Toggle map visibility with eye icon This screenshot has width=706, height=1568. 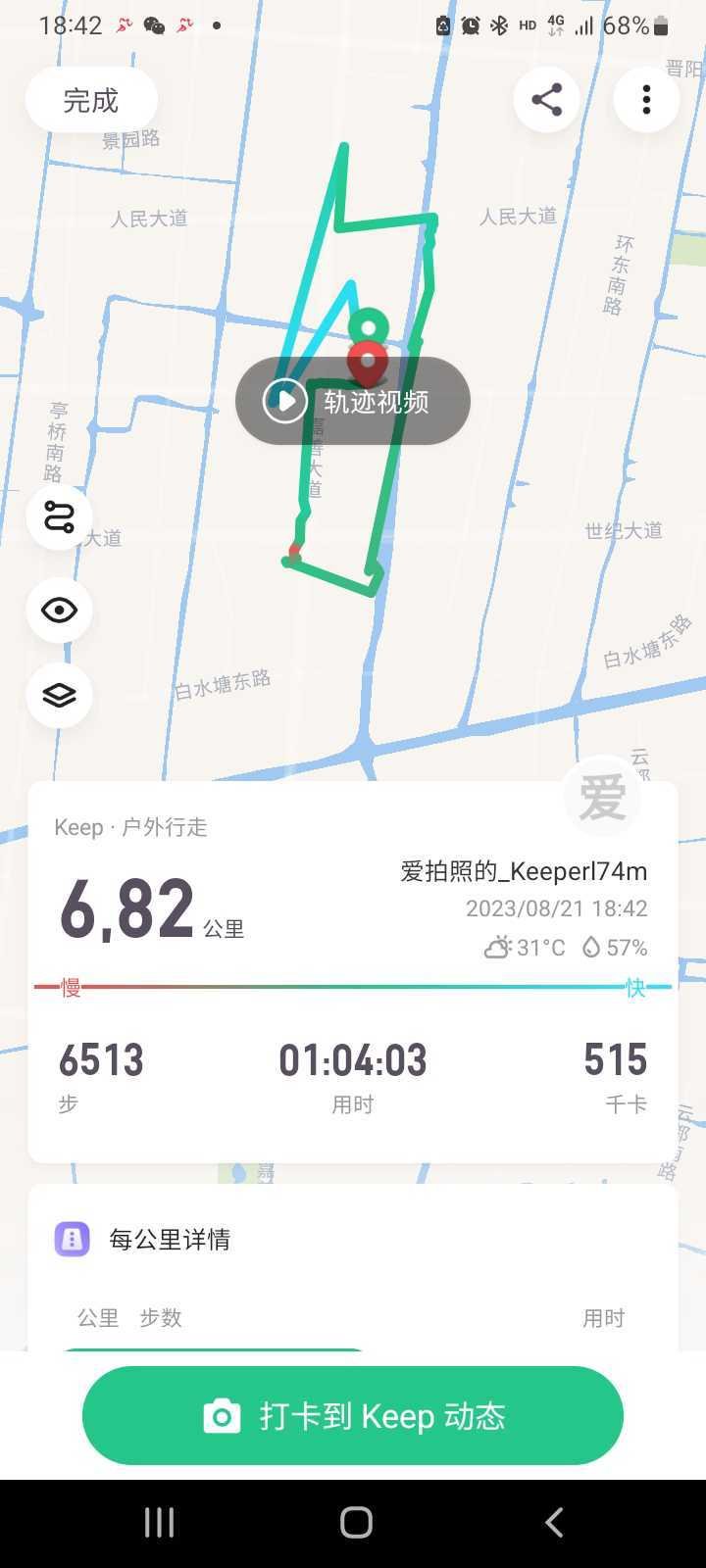60,611
